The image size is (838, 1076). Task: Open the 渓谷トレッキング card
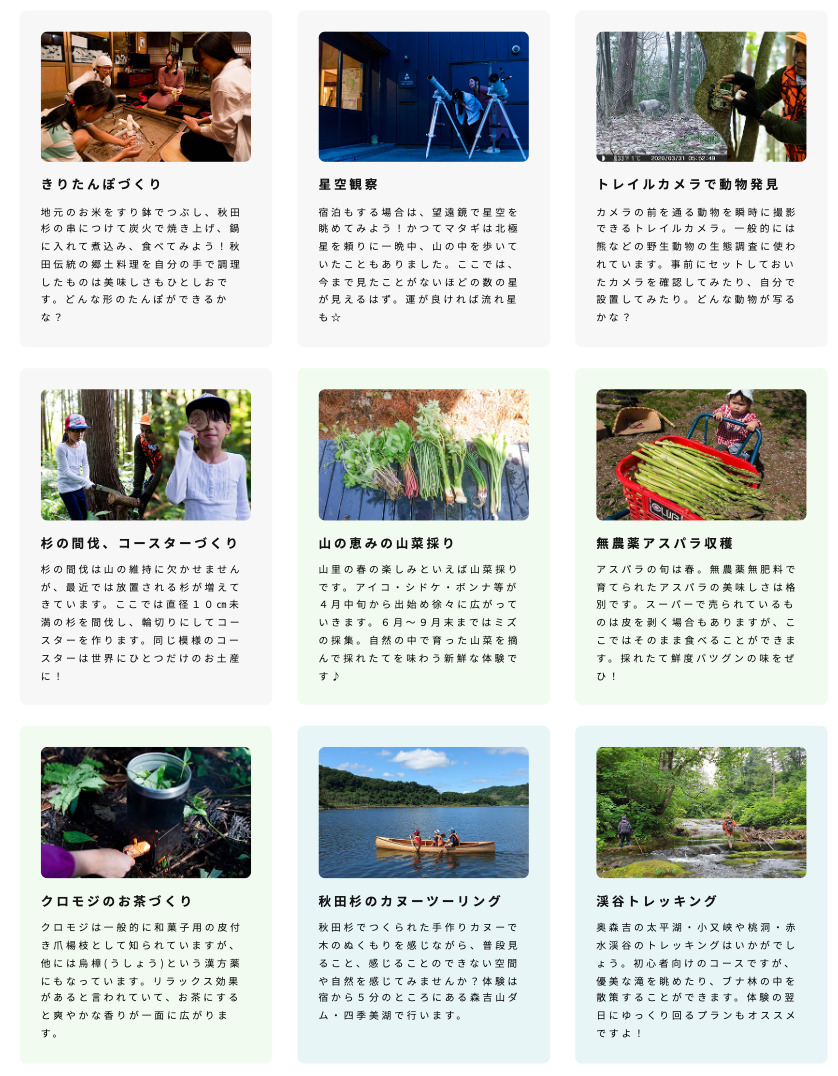point(701,895)
